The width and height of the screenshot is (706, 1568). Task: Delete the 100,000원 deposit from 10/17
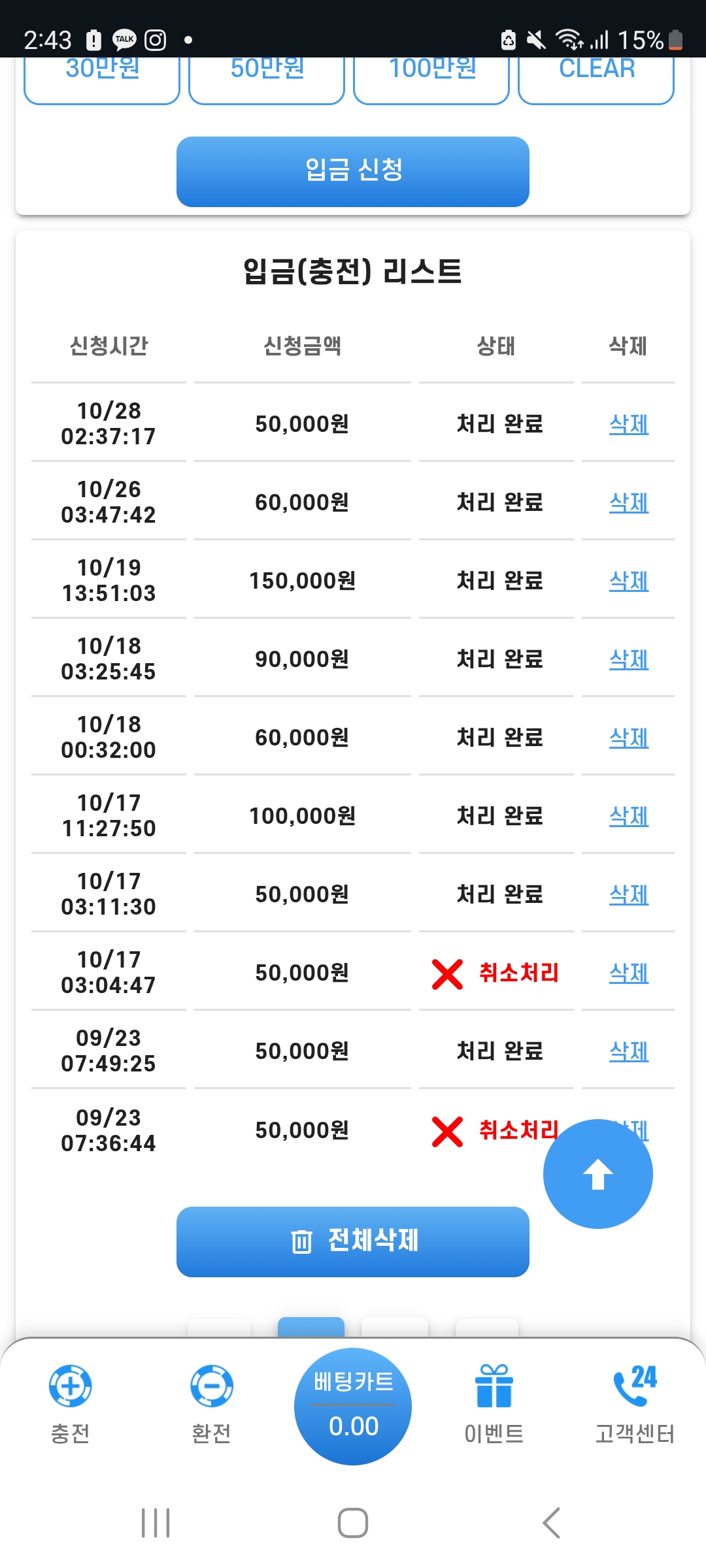point(628,816)
